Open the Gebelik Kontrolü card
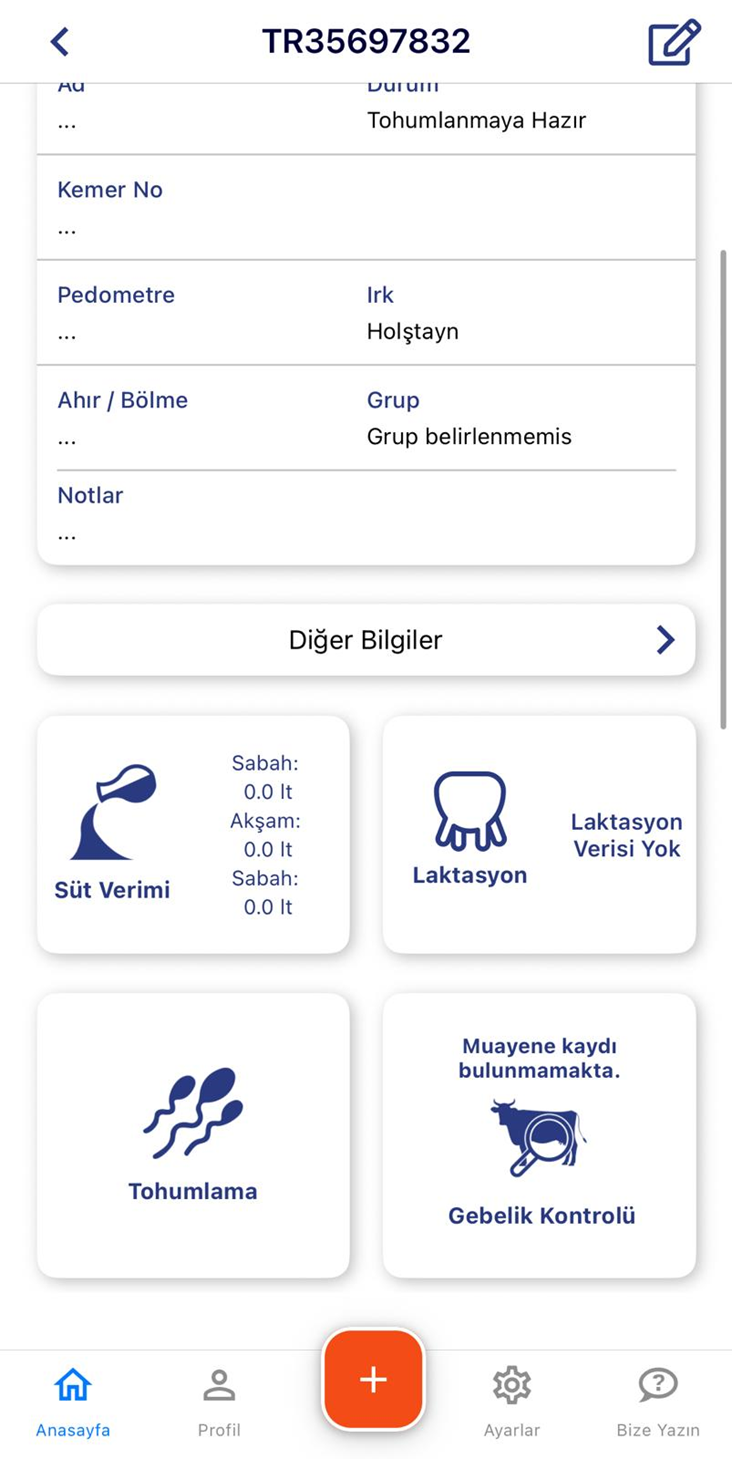732x1459 pixels. tap(539, 1134)
